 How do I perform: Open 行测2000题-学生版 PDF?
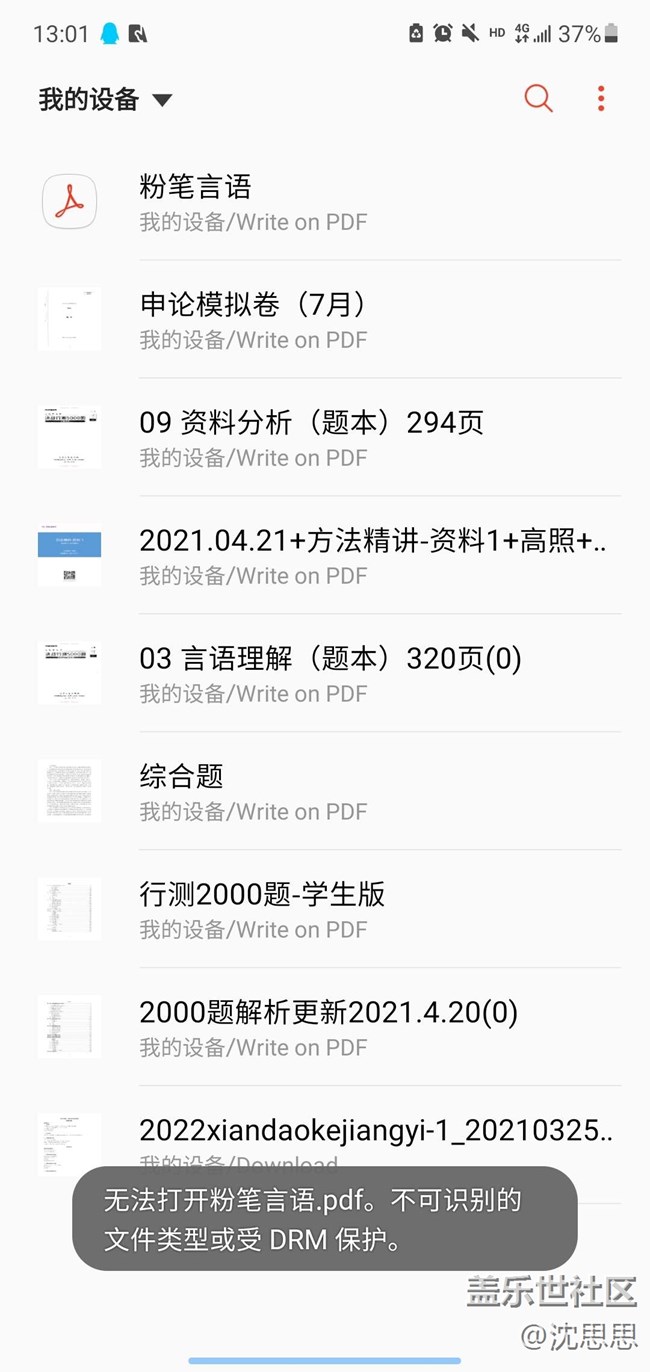(330, 910)
